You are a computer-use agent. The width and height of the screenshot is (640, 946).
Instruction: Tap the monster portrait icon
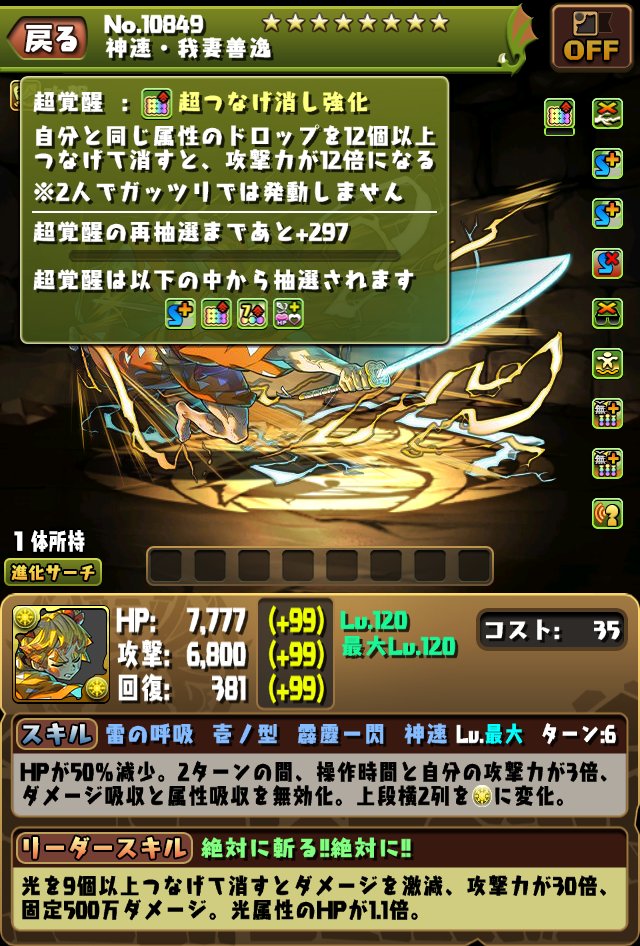click(x=61, y=654)
